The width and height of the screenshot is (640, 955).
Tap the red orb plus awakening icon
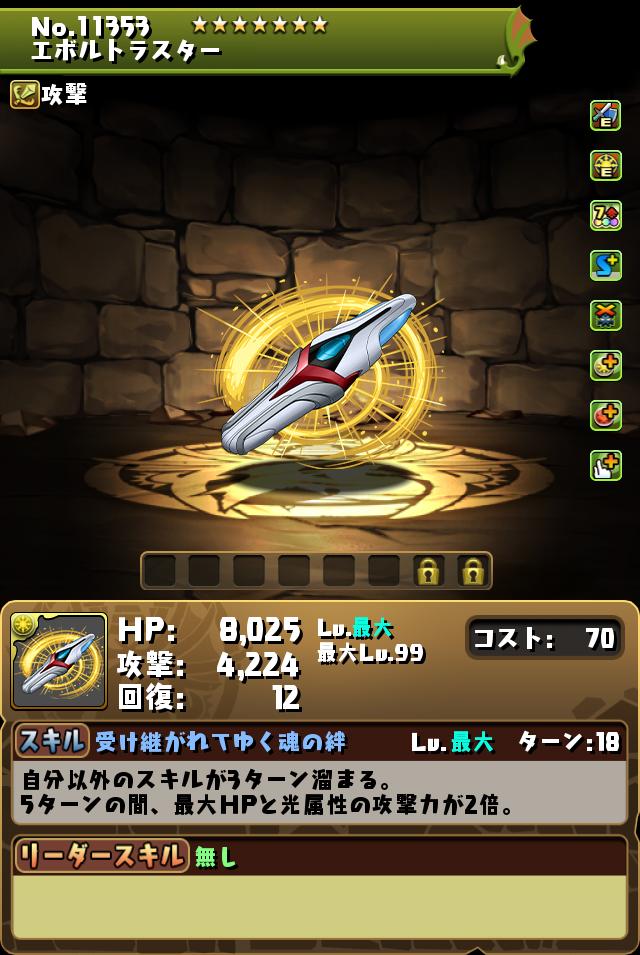pos(605,416)
